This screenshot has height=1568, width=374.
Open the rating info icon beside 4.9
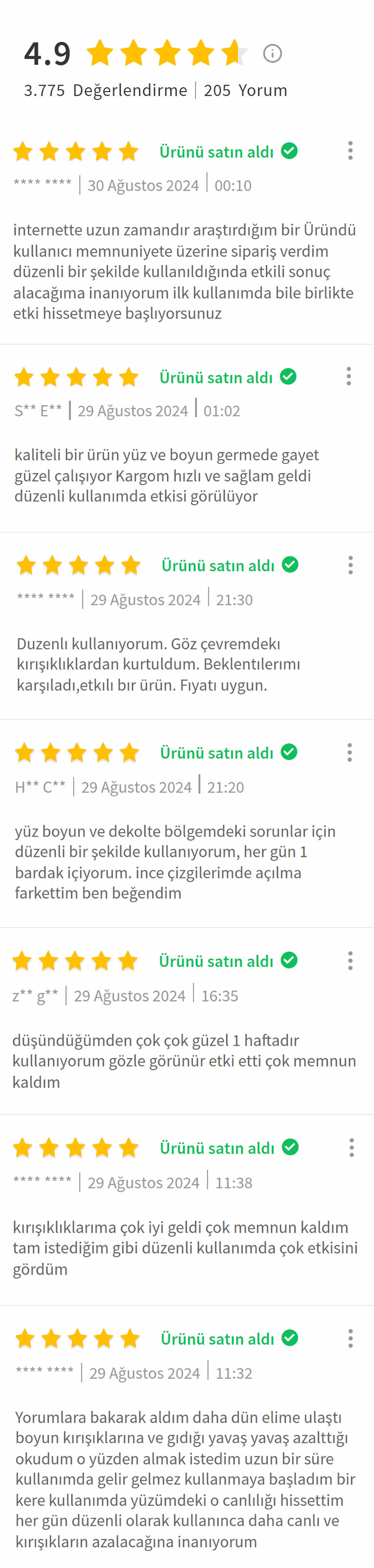272,54
